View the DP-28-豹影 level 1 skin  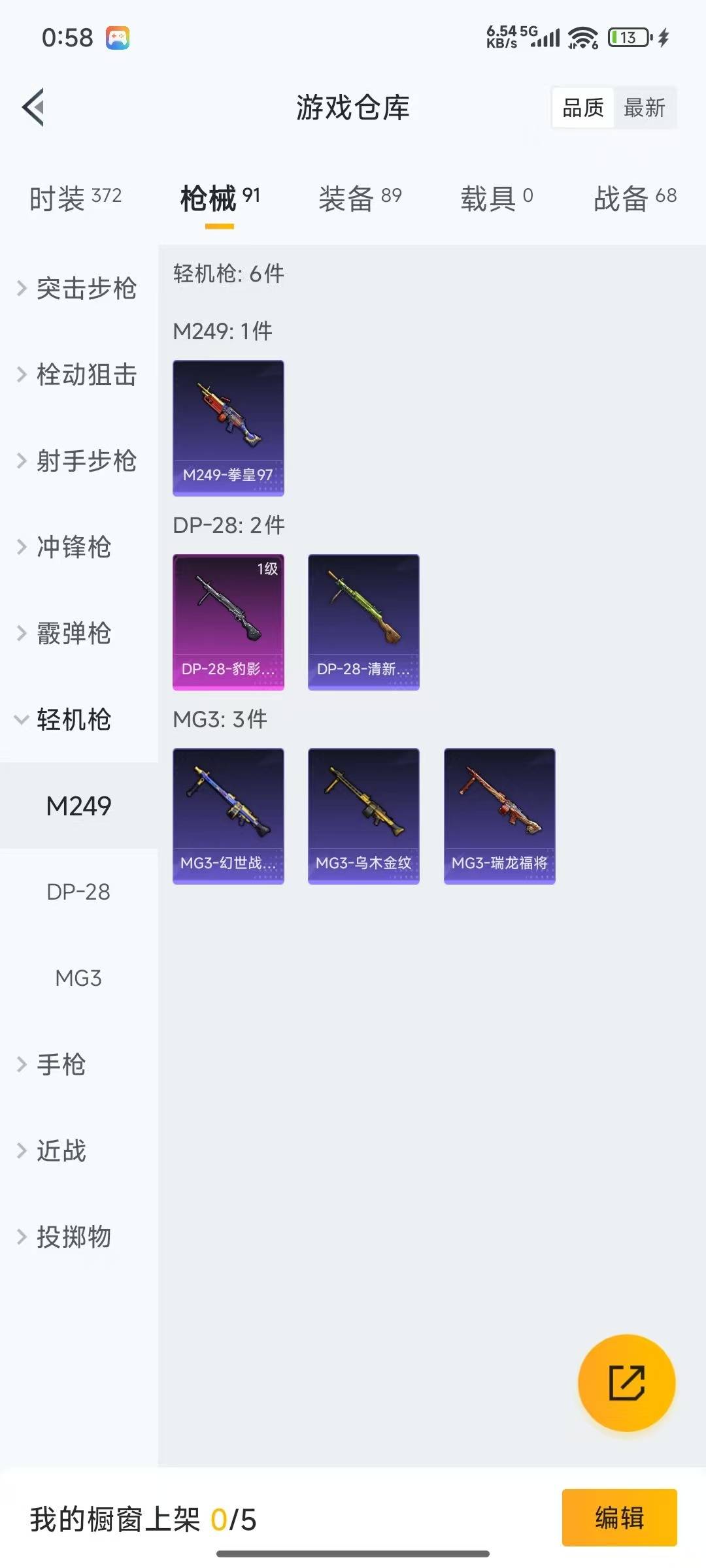pos(228,622)
